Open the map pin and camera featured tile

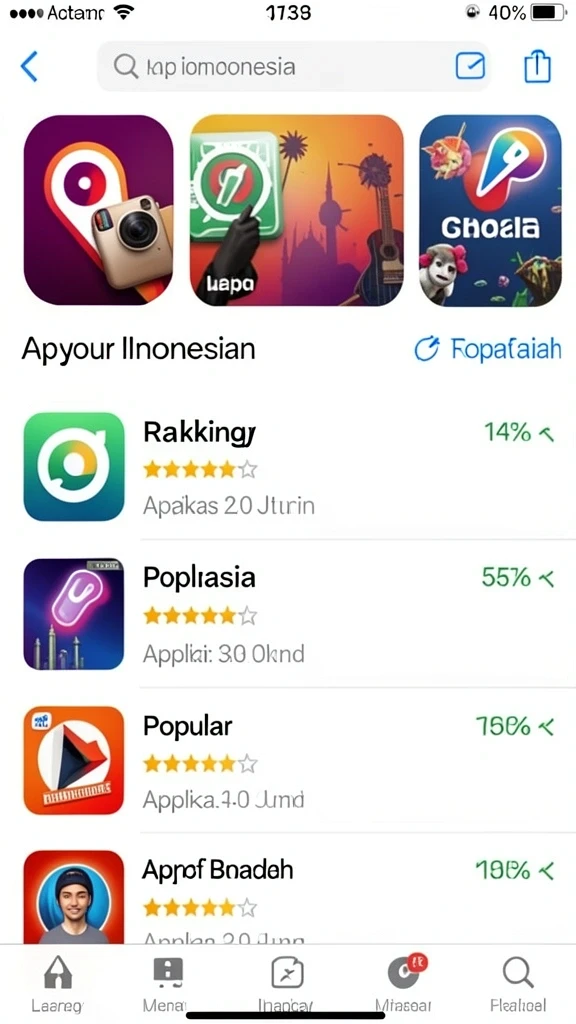[99, 210]
